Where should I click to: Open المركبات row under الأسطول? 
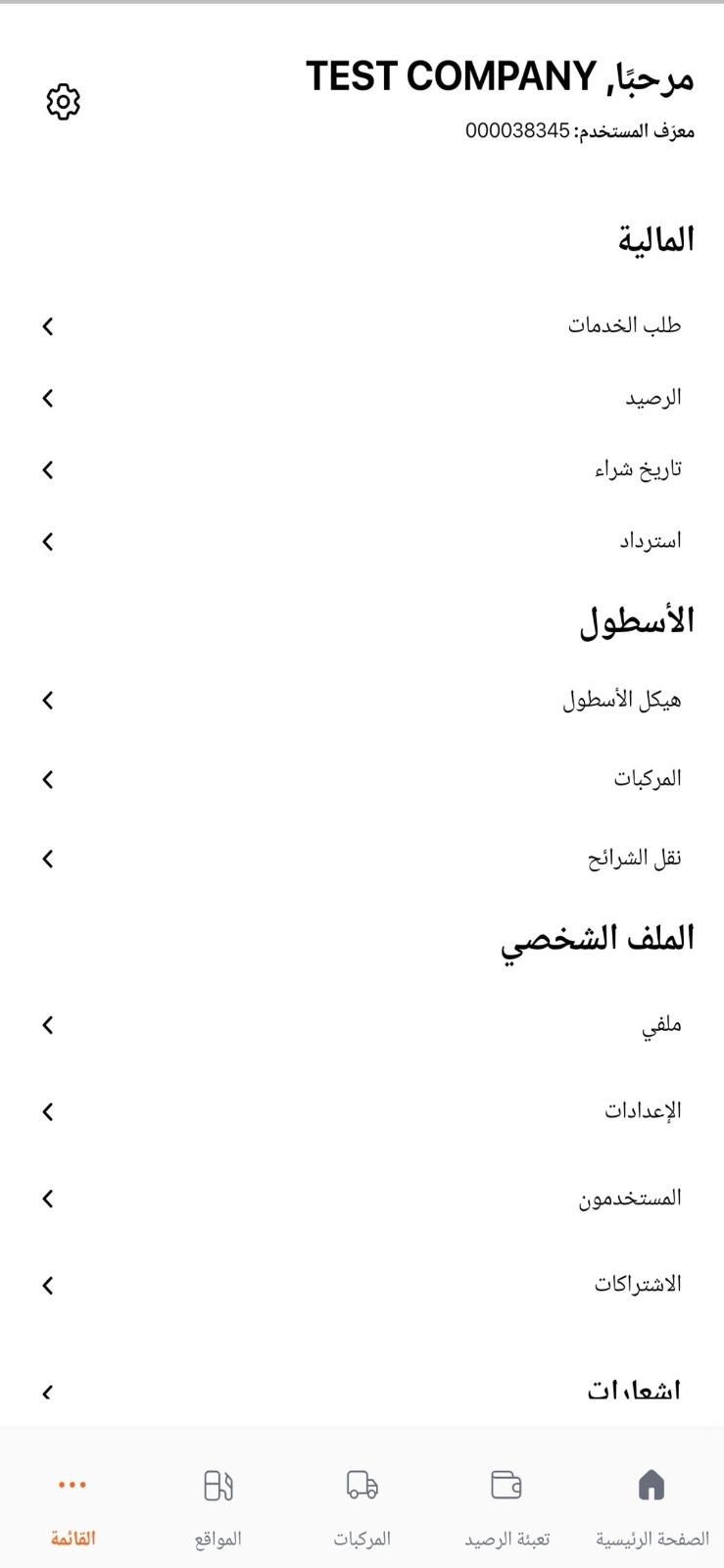(x=362, y=779)
